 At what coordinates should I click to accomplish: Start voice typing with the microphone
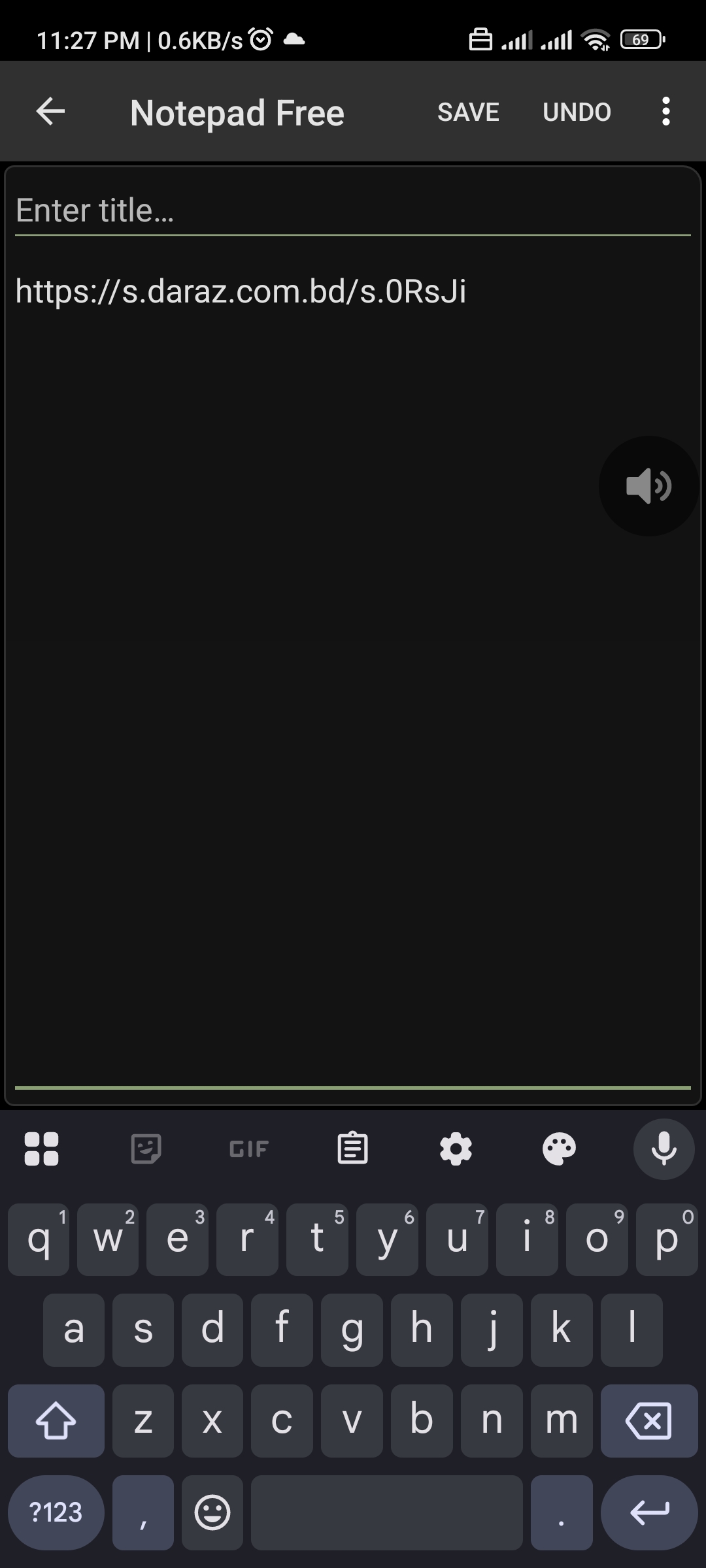[x=664, y=1149]
